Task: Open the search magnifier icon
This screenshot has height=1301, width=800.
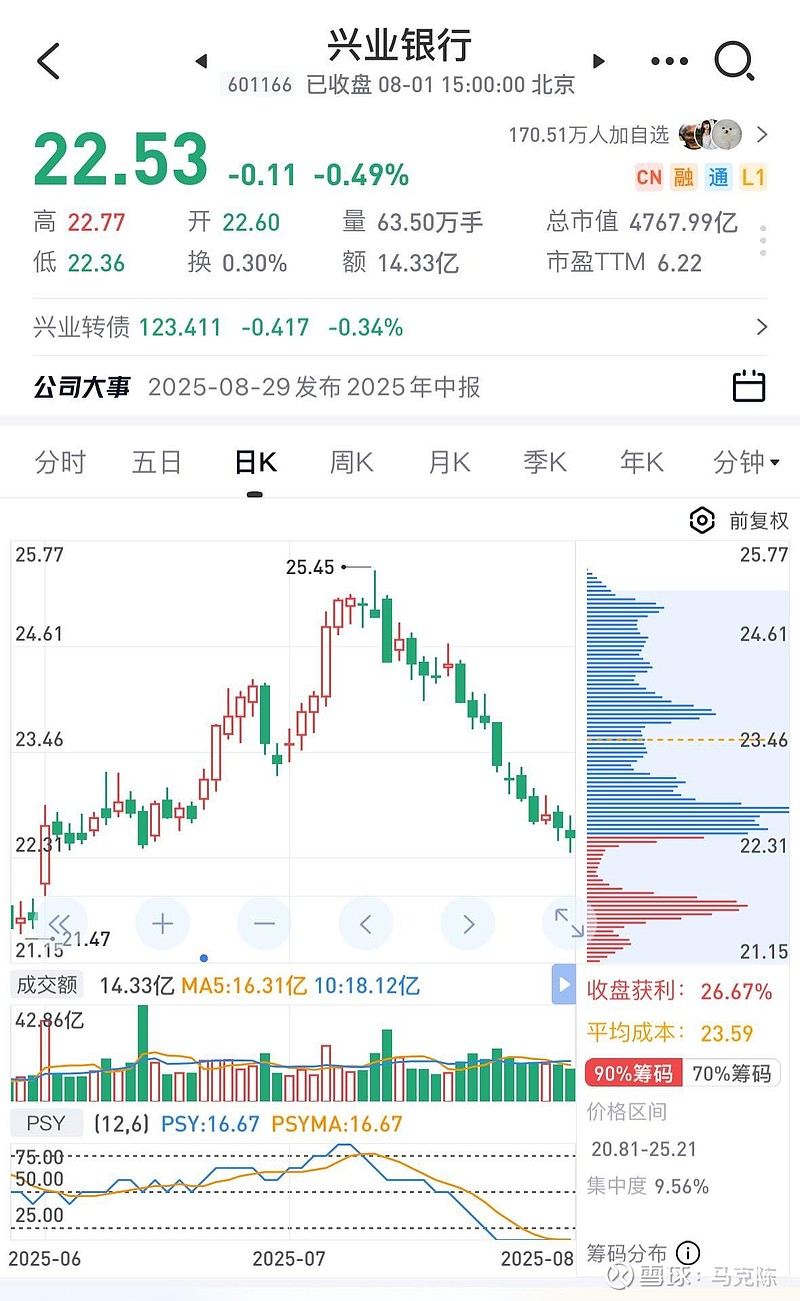Action: (735, 62)
